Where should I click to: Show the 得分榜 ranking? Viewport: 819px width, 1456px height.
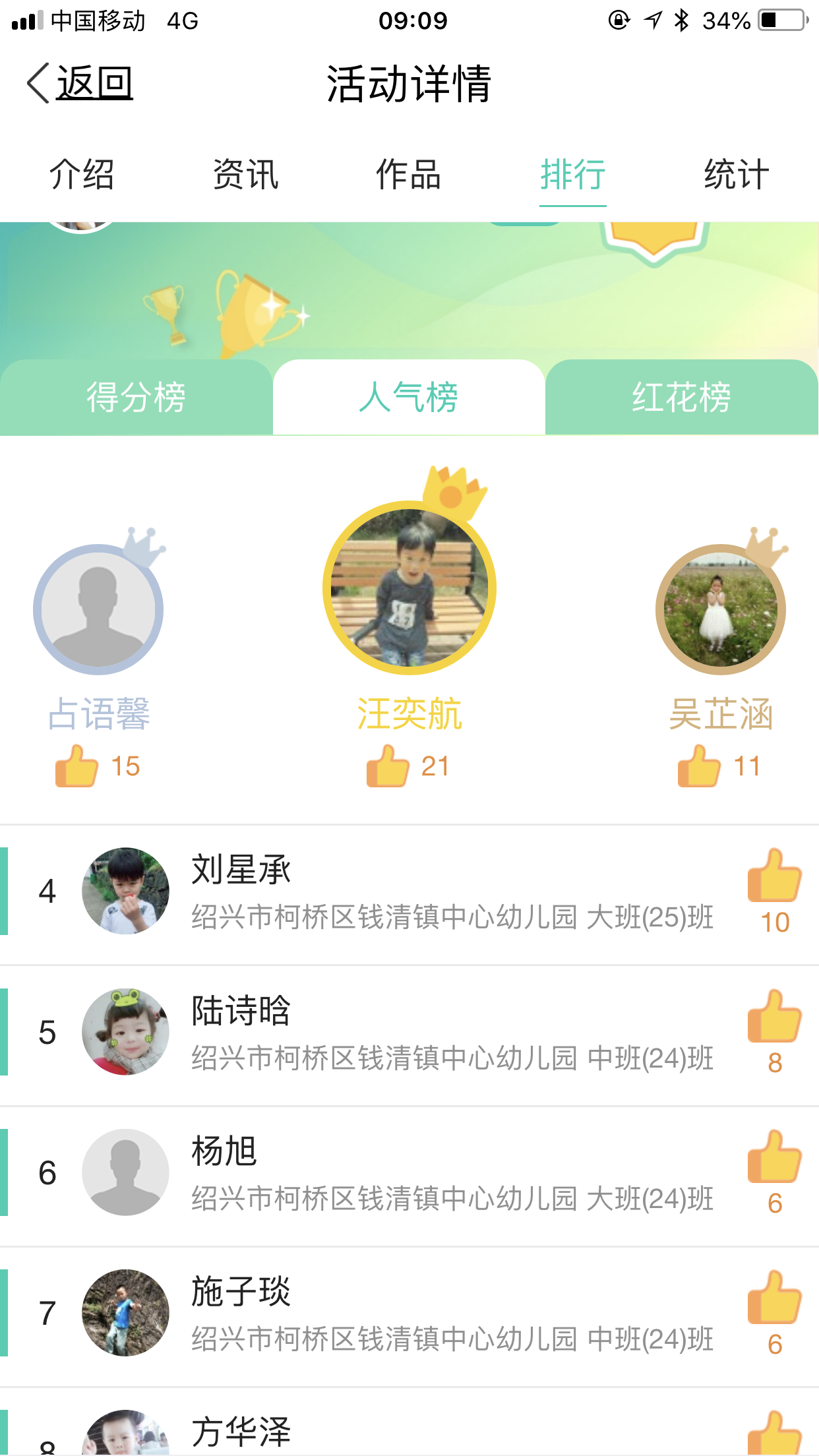click(136, 397)
